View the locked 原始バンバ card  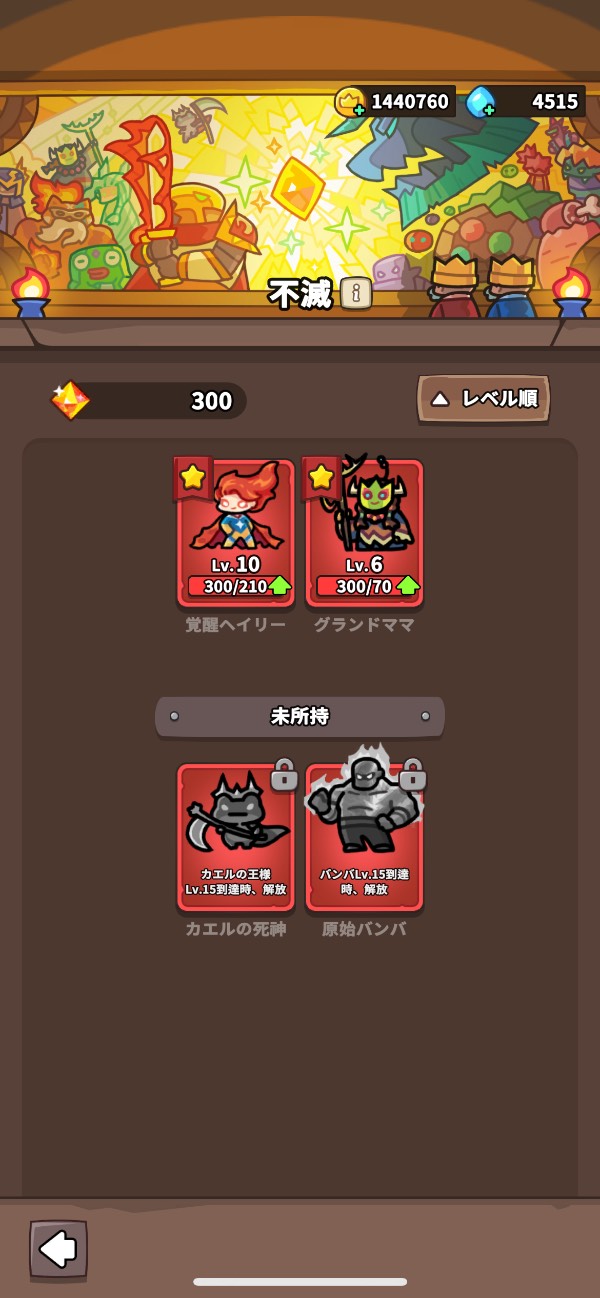364,837
